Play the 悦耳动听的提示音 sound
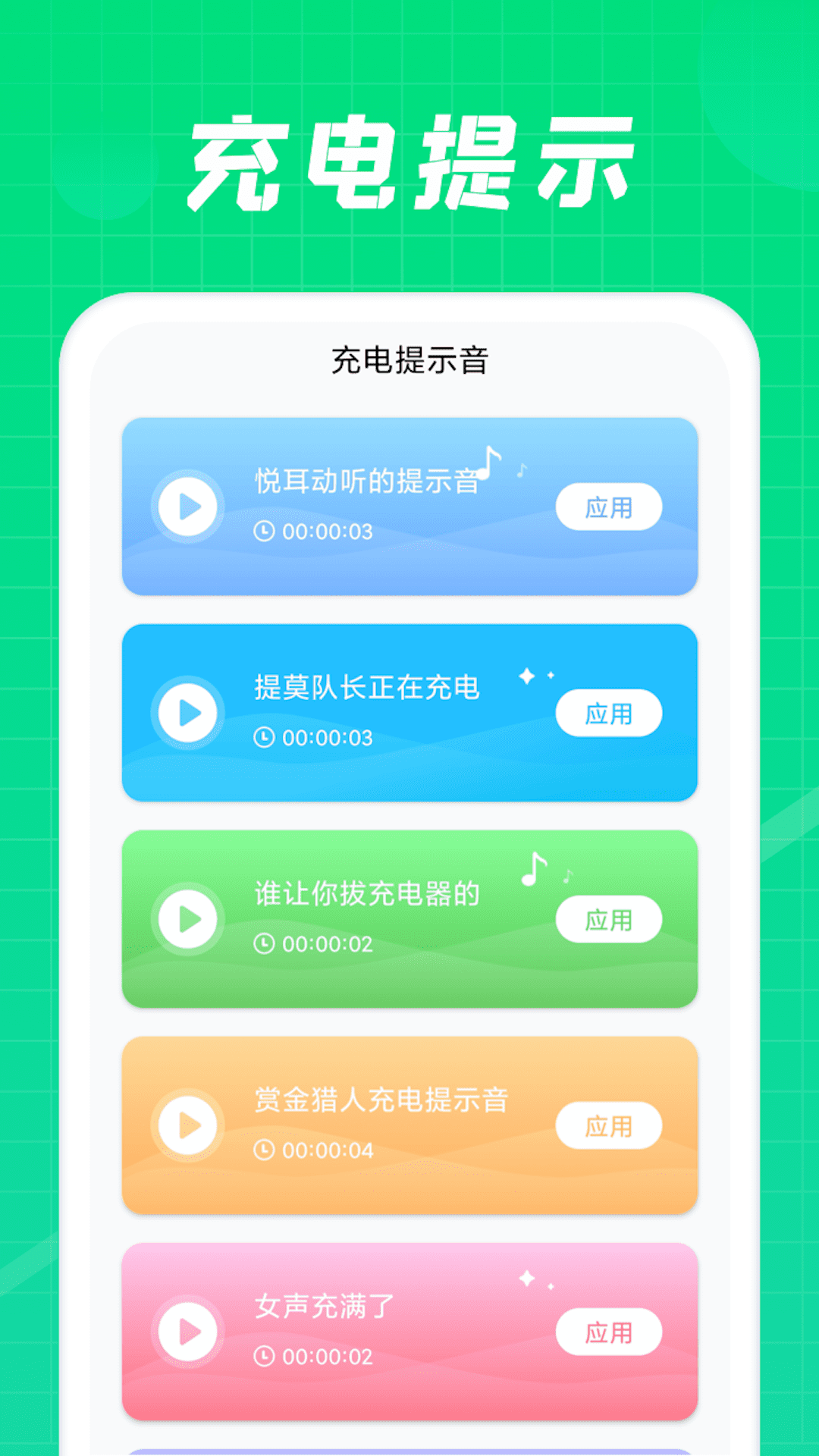Viewport: 819px width, 1456px height. [187, 506]
